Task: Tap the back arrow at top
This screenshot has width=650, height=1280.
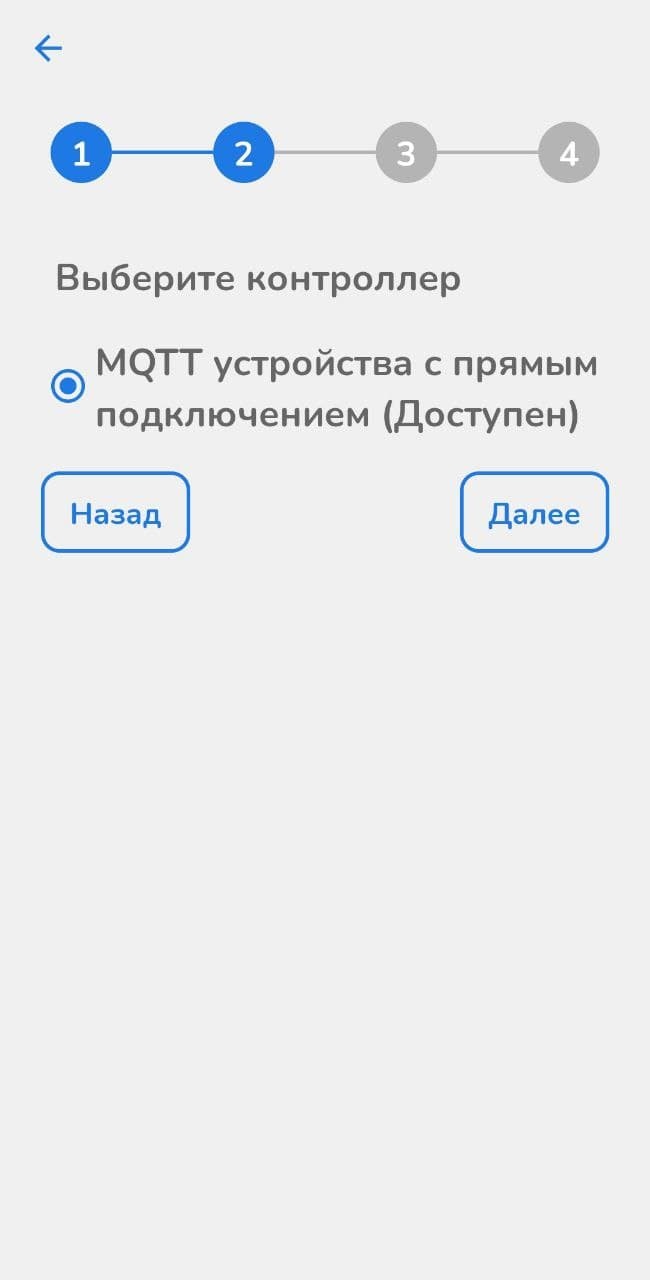Action: point(48,48)
